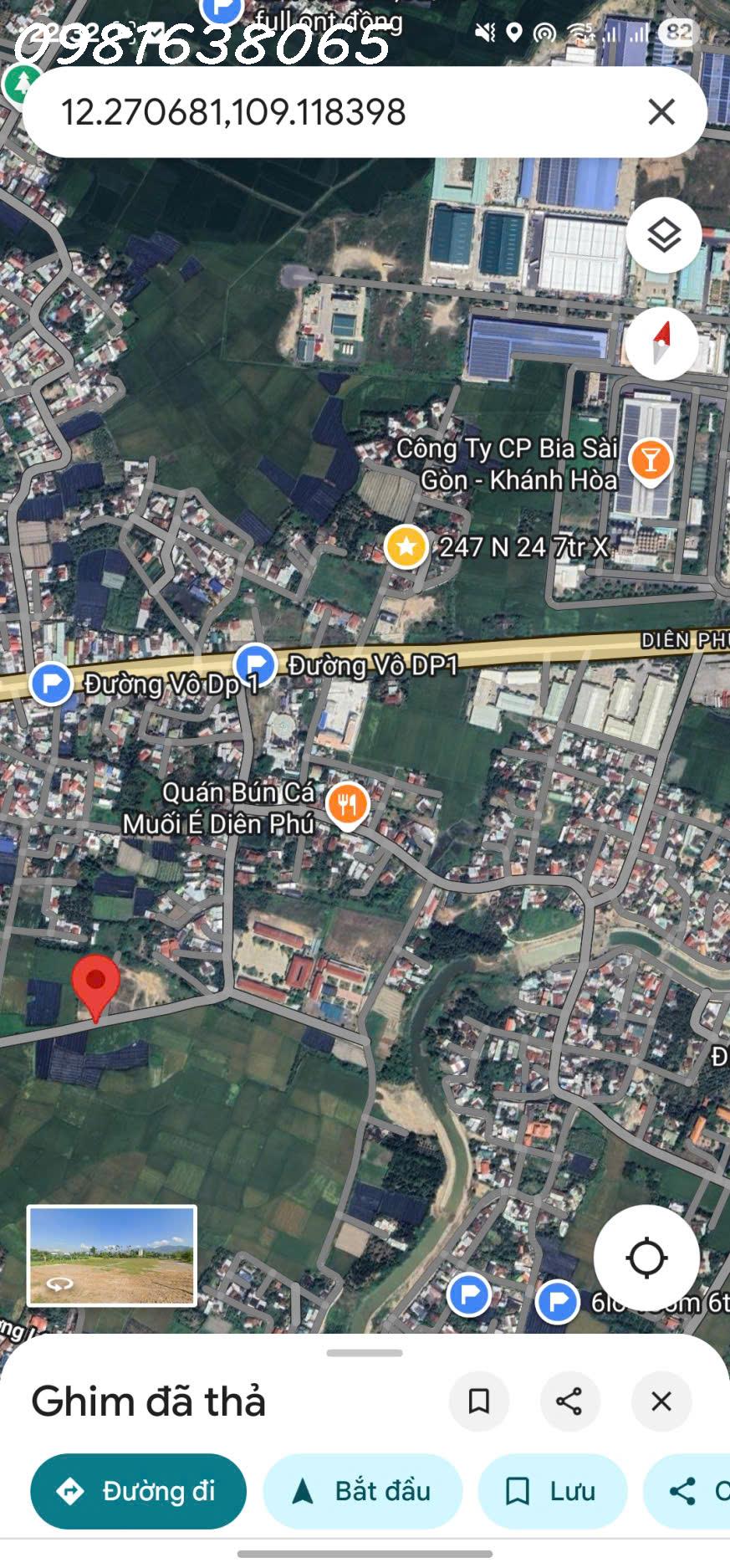Get directions with Đường đi

tap(139, 1491)
